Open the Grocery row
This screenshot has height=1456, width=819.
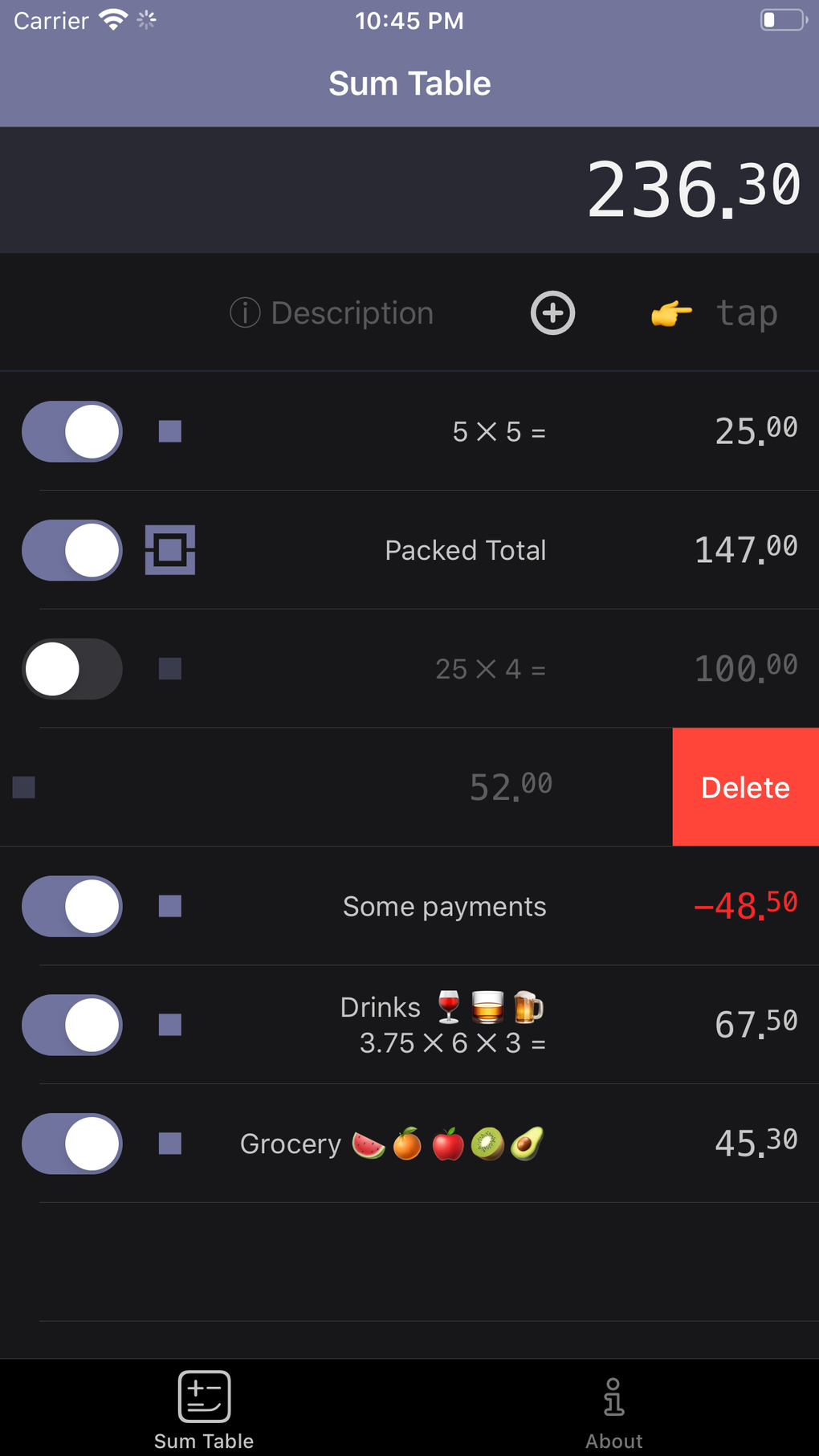pyautogui.click(x=409, y=1144)
